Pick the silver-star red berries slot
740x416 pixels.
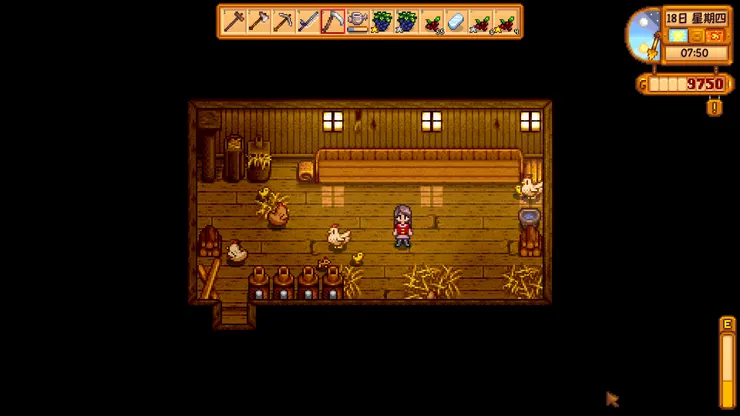pos(482,21)
